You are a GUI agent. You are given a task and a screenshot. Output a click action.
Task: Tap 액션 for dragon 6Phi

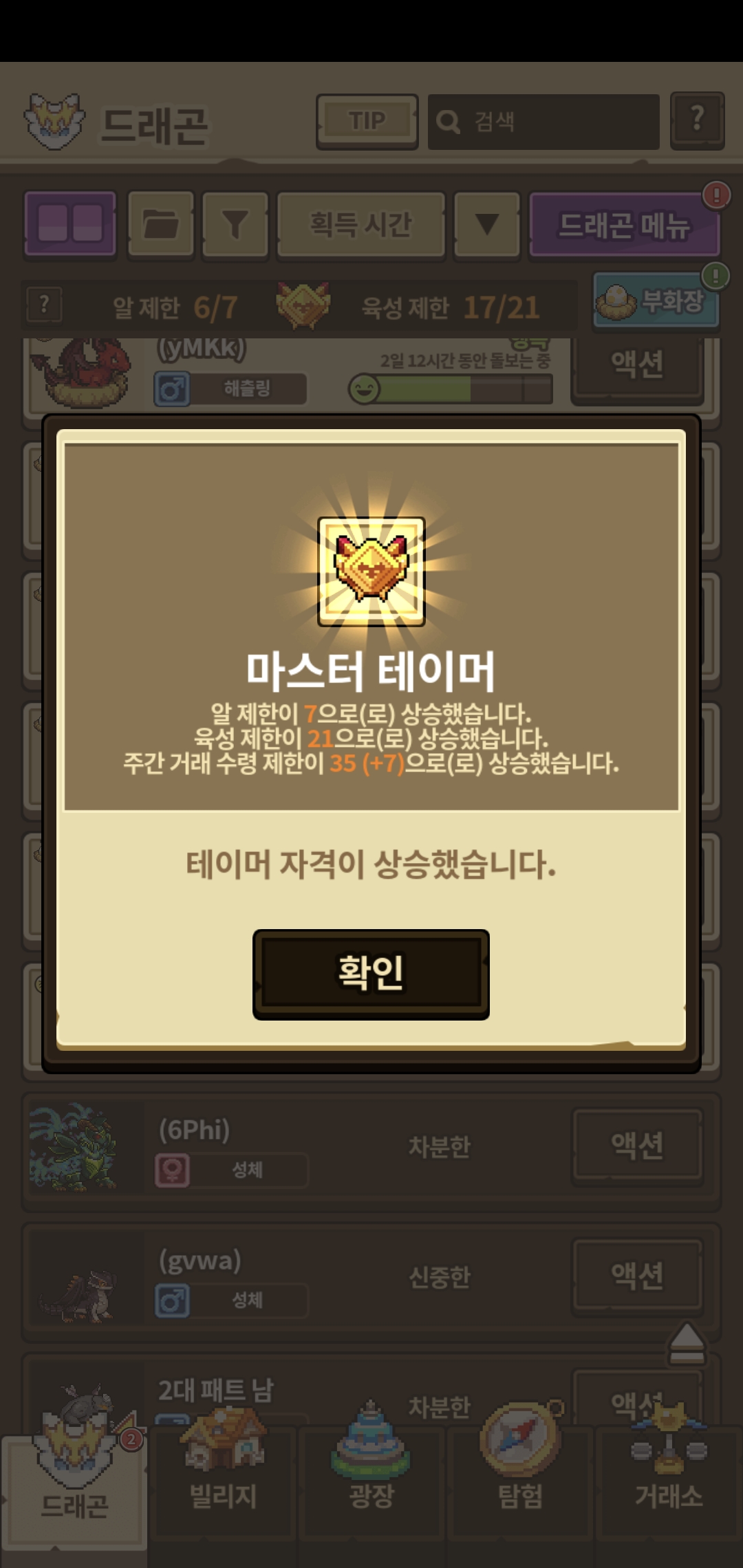click(638, 1146)
